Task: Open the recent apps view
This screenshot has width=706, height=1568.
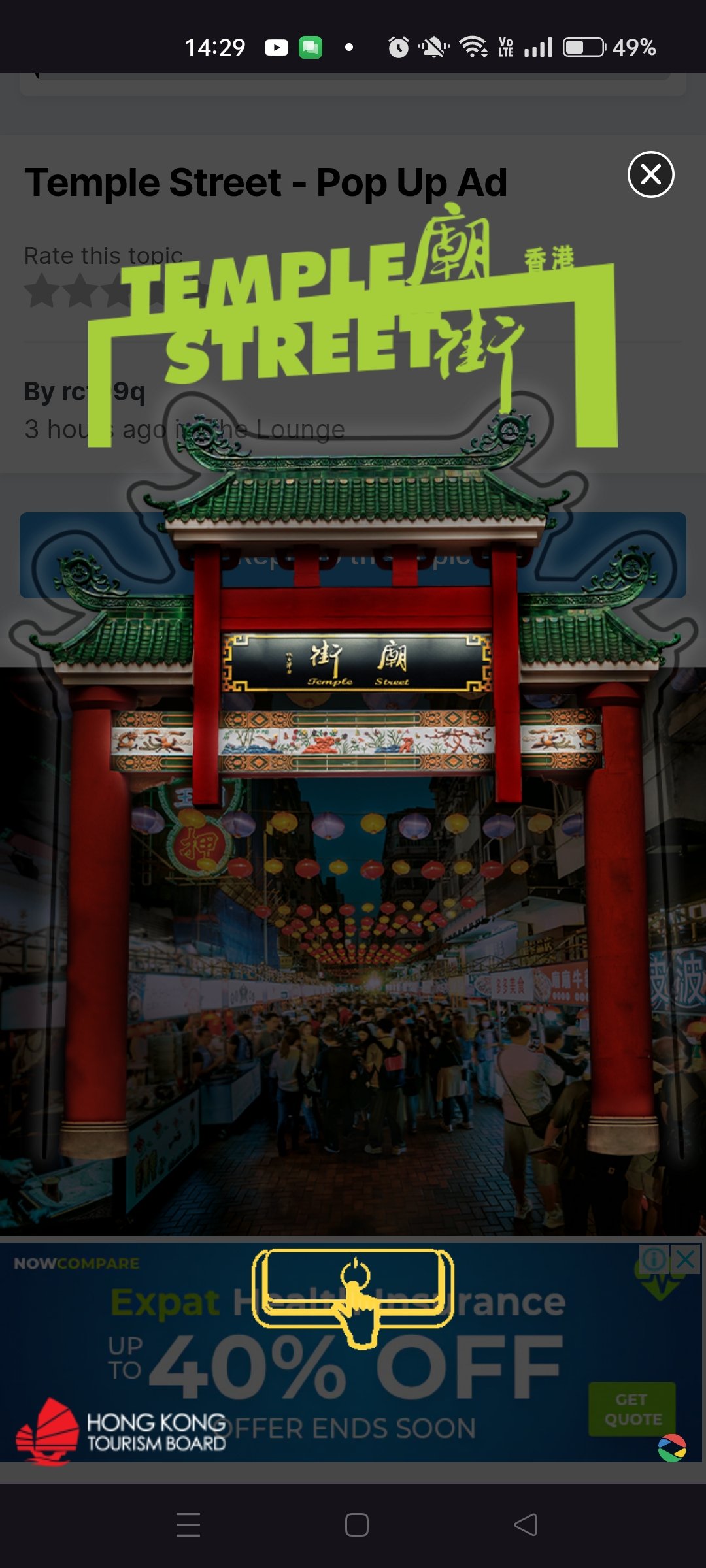Action: coord(188,1525)
